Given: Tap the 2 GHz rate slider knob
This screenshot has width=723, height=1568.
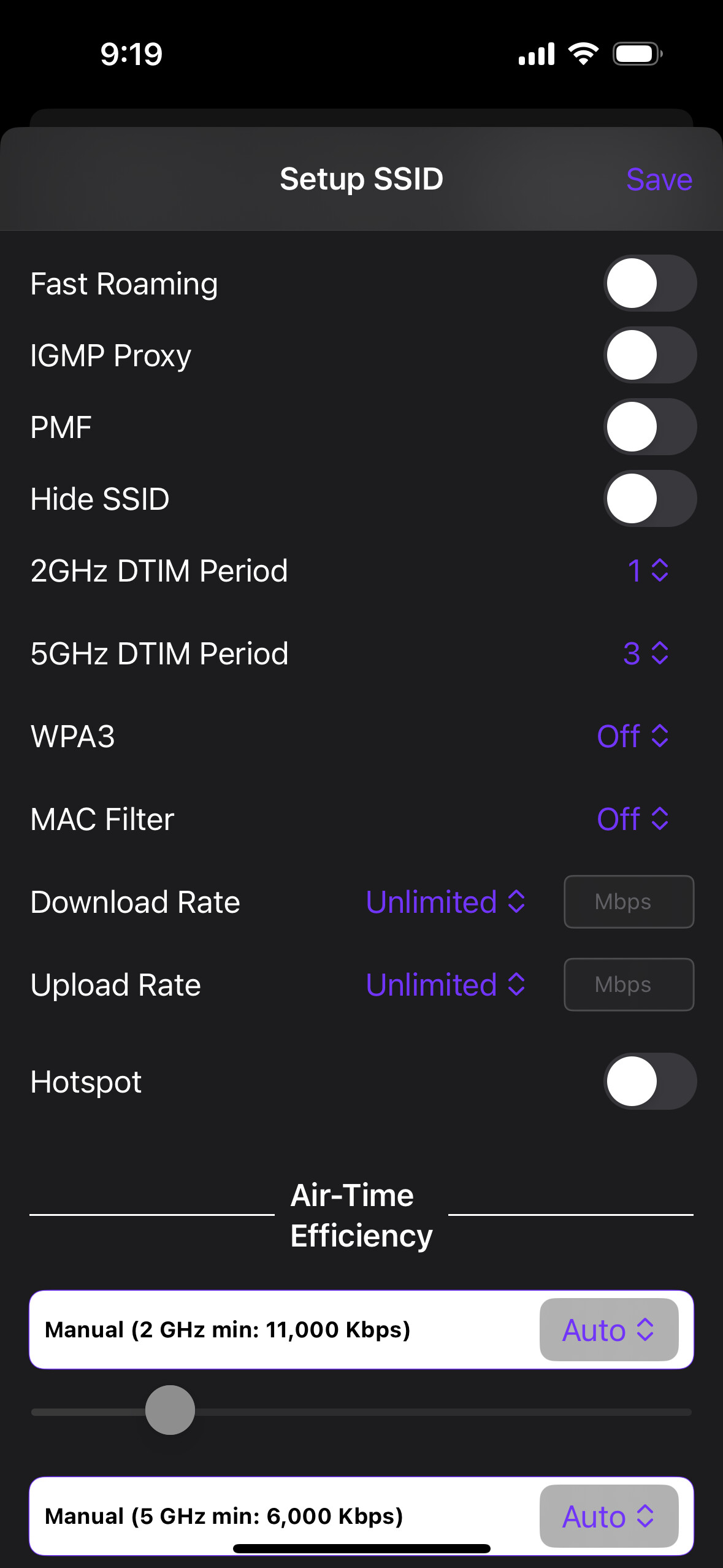Looking at the screenshot, I should point(170,1410).
